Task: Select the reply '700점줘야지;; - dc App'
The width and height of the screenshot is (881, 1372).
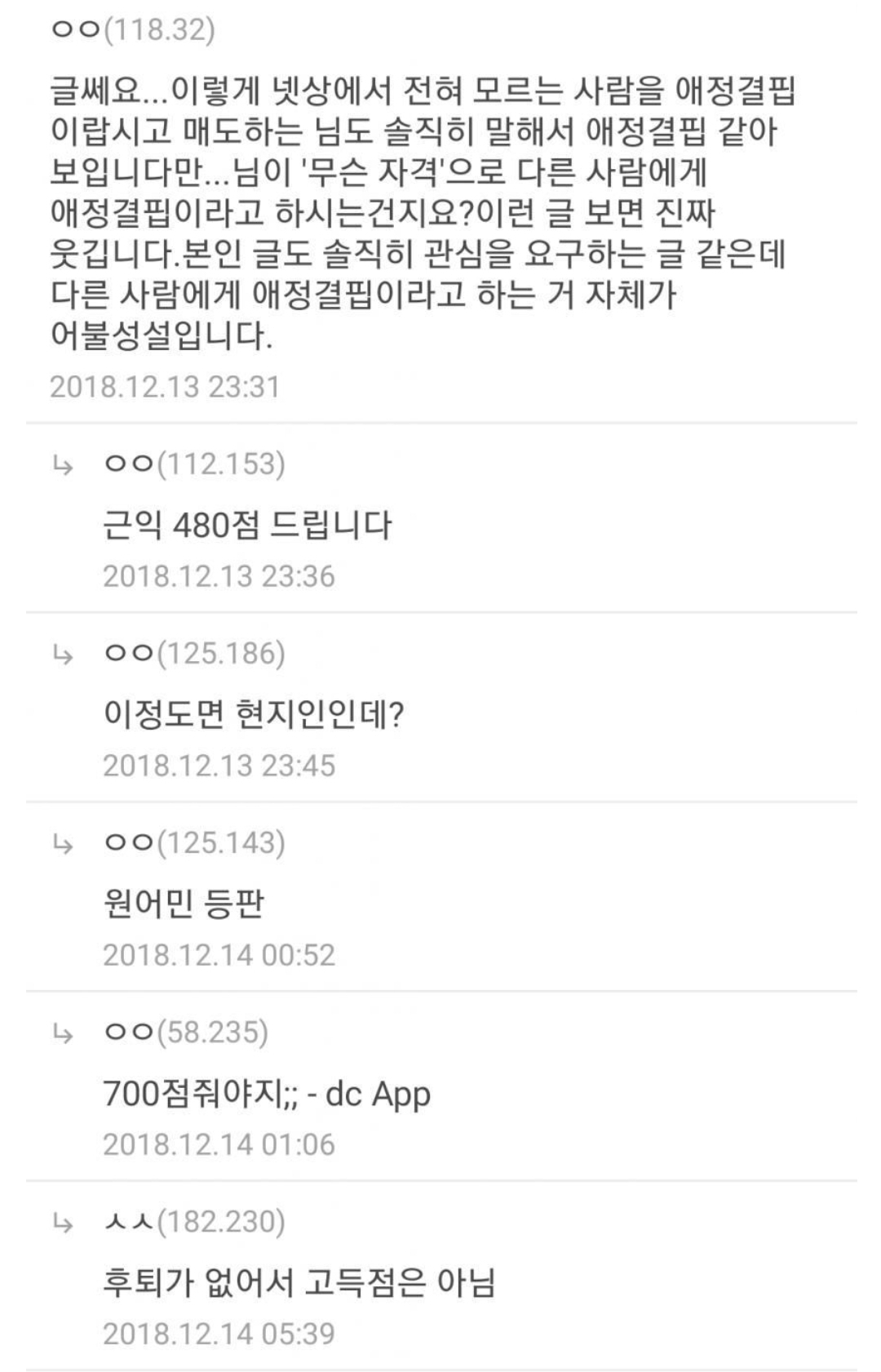Action: click(267, 1094)
